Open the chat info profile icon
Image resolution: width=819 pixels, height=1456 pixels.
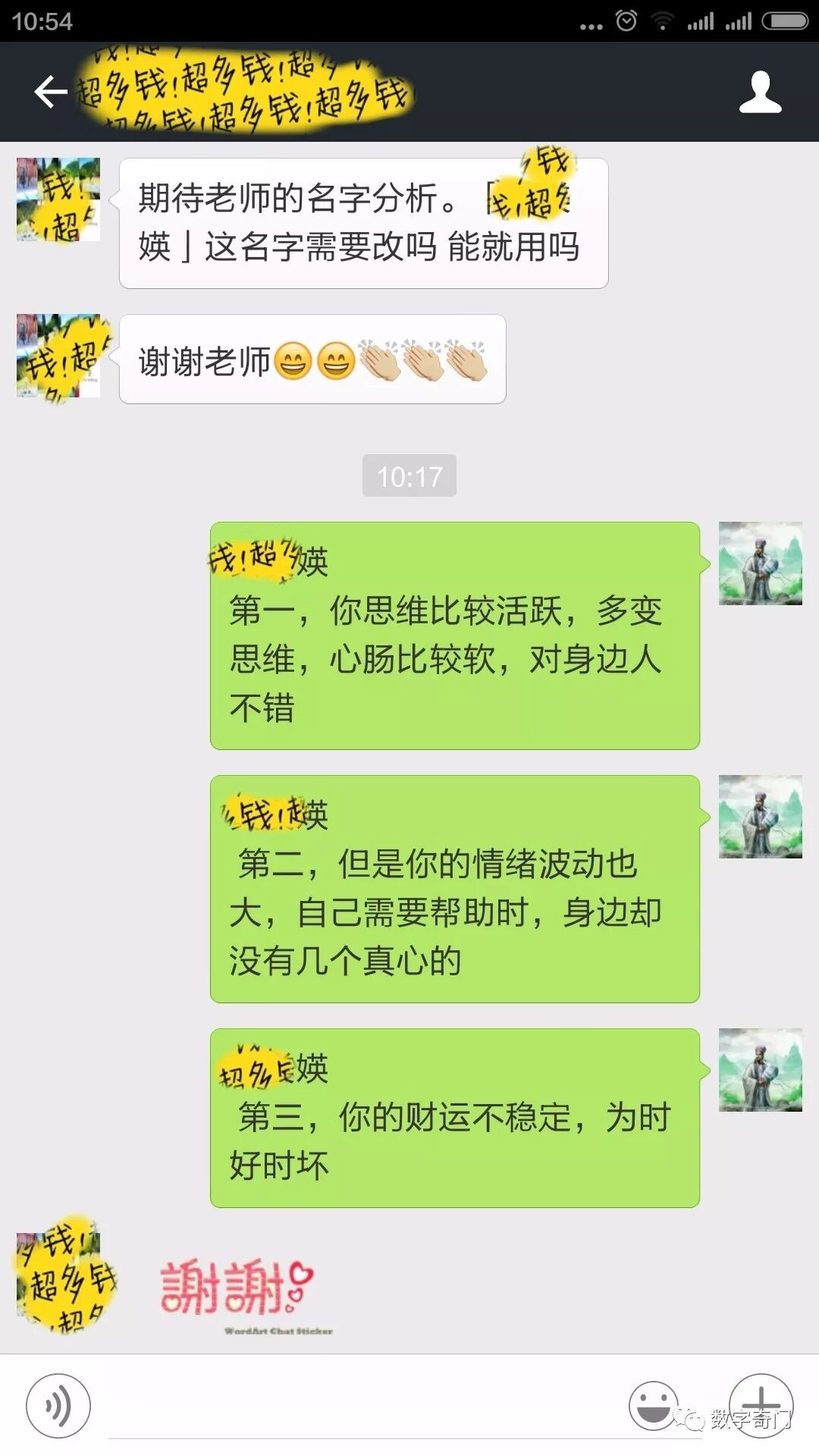(x=760, y=93)
